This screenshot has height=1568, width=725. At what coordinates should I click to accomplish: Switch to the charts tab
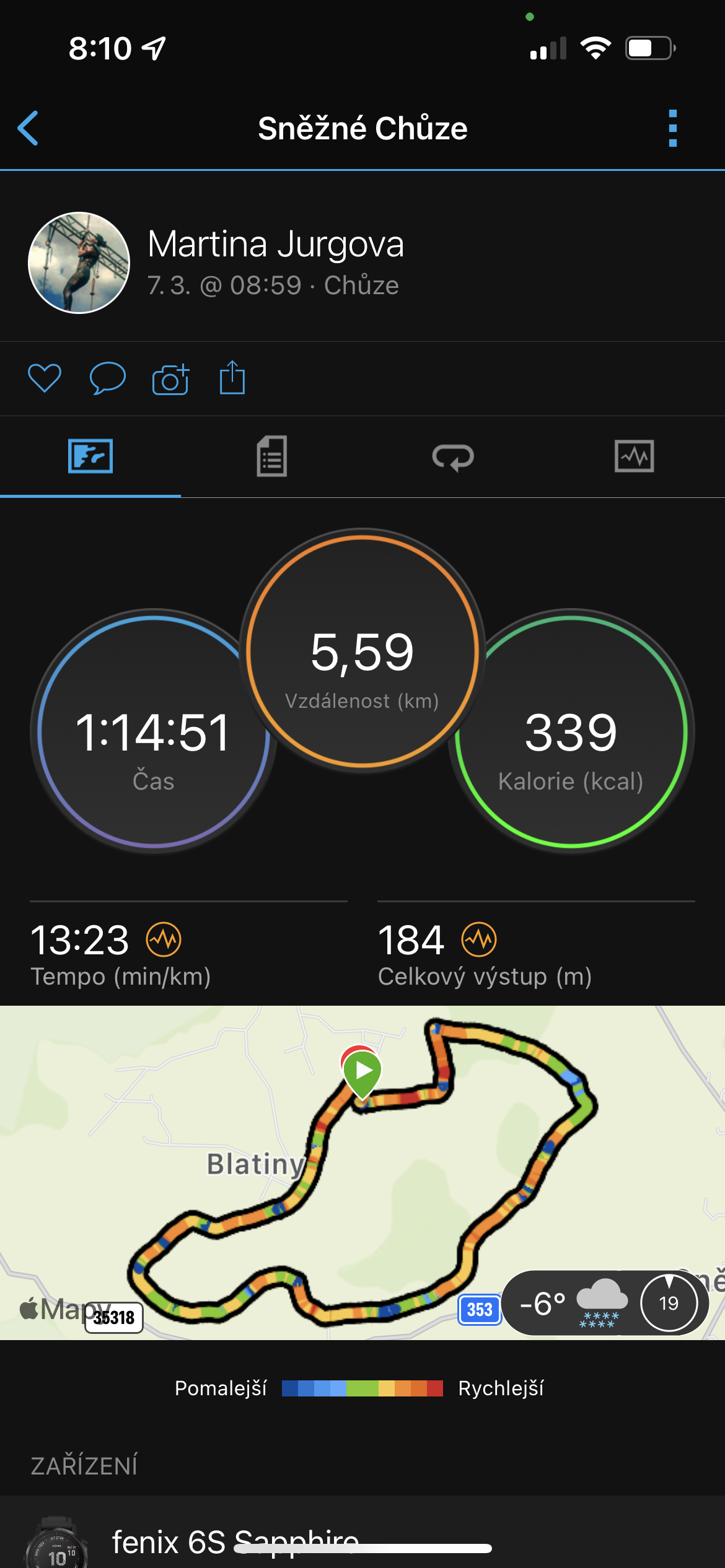pyautogui.click(x=634, y=456)
